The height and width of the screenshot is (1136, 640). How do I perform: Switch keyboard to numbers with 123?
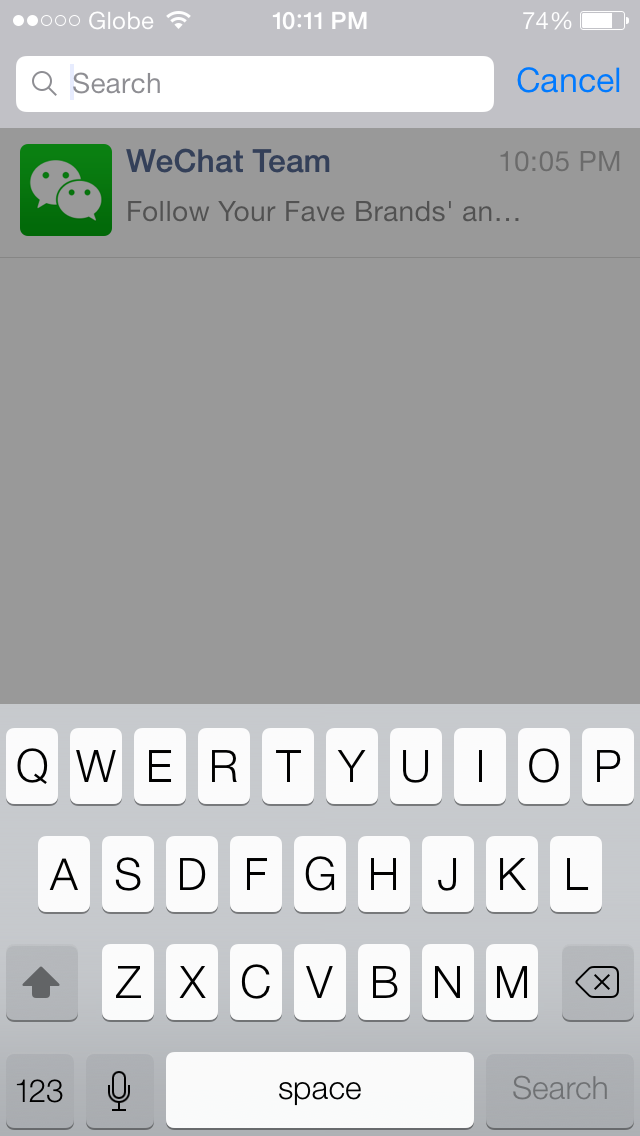click(x=40, y=1090)
